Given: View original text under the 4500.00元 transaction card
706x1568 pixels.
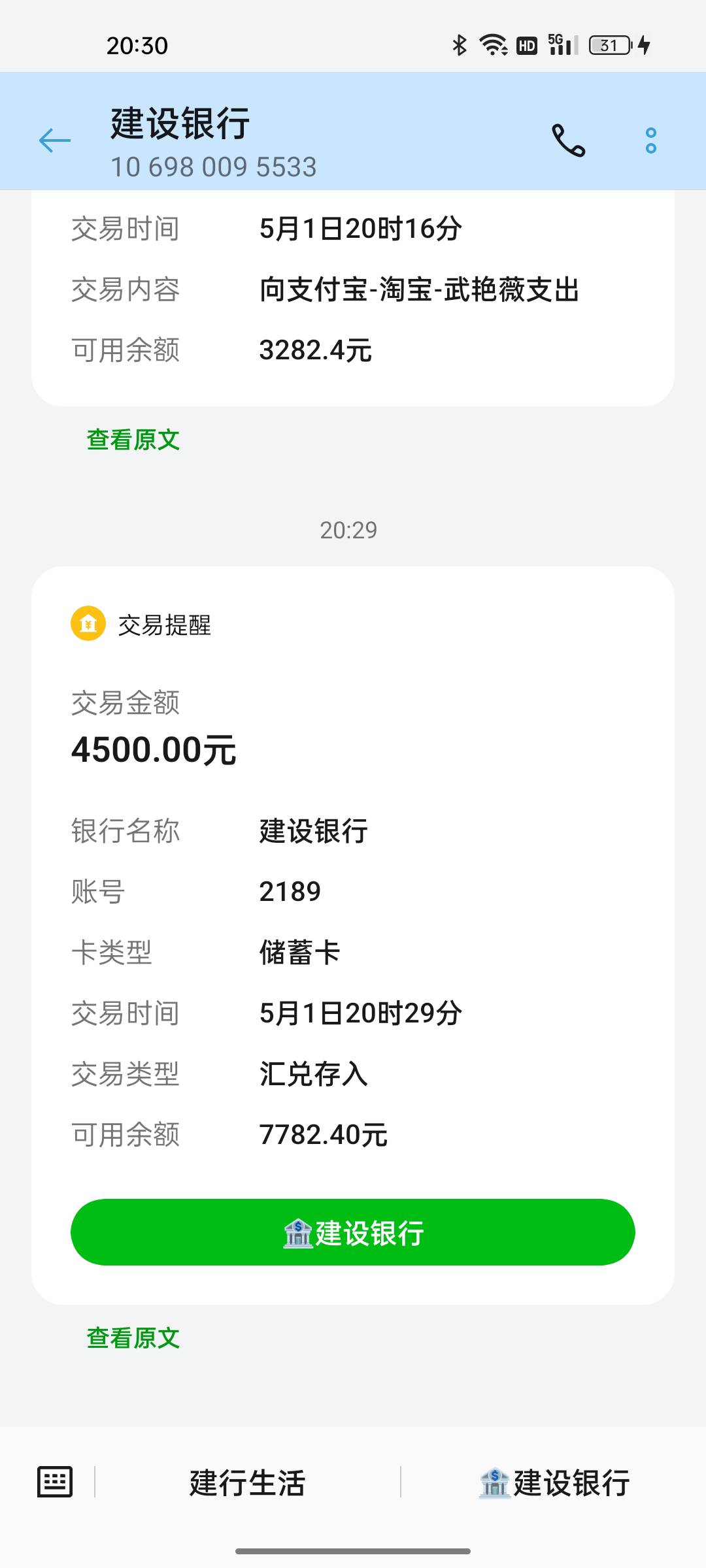Looking at the screenshot, I should (133, 1337).
